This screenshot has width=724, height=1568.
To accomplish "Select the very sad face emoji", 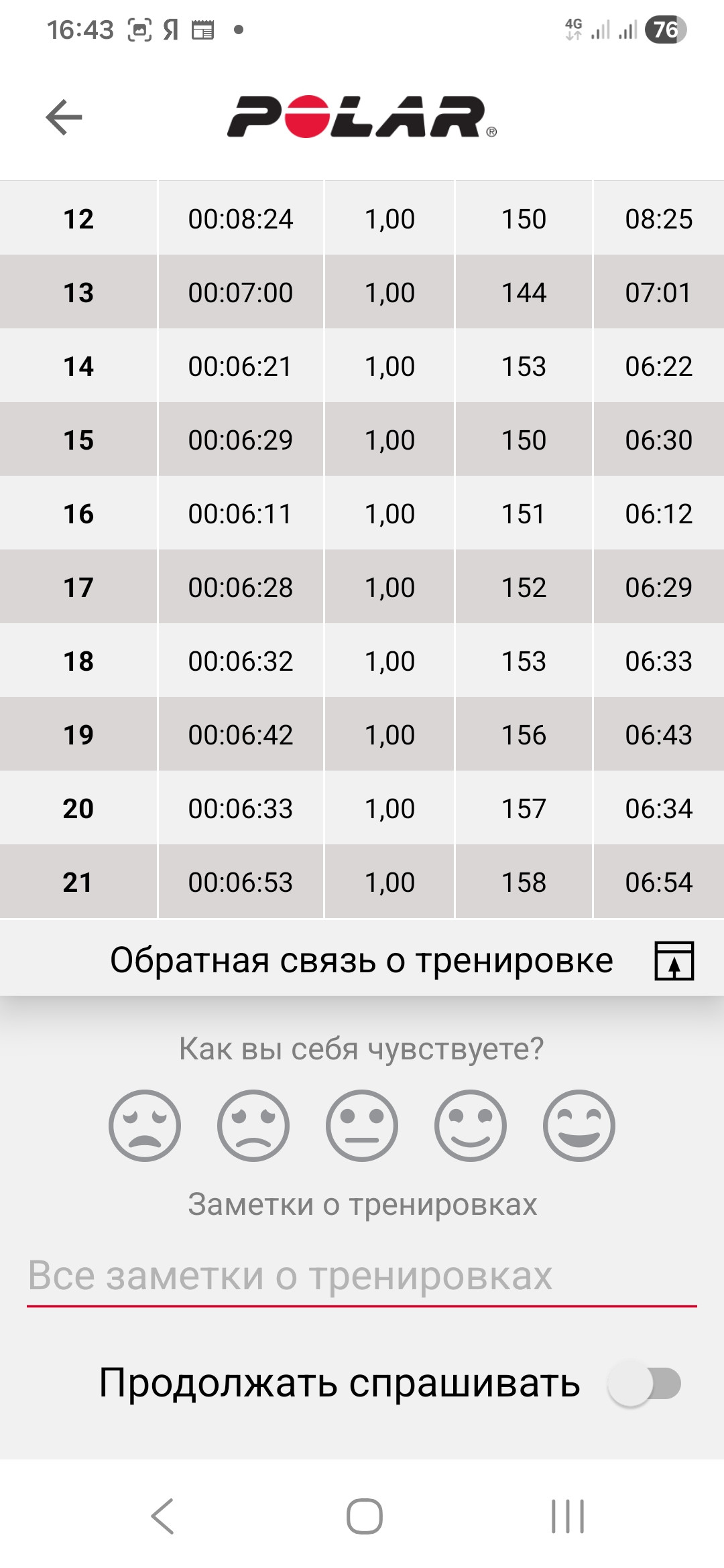I will [x=145, y=1126].
